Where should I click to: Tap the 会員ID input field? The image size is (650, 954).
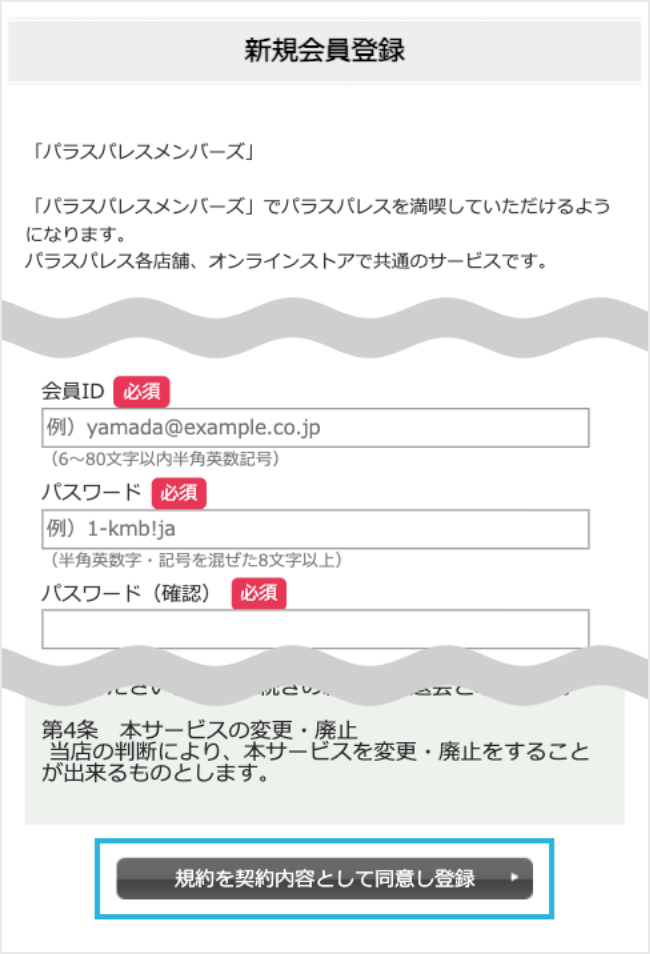pos(315,428)
